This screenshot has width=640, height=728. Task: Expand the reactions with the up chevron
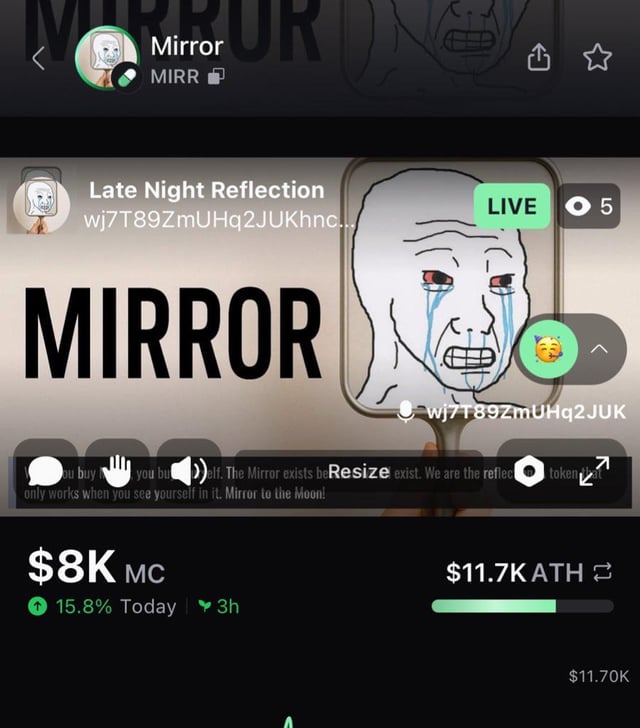599,349
